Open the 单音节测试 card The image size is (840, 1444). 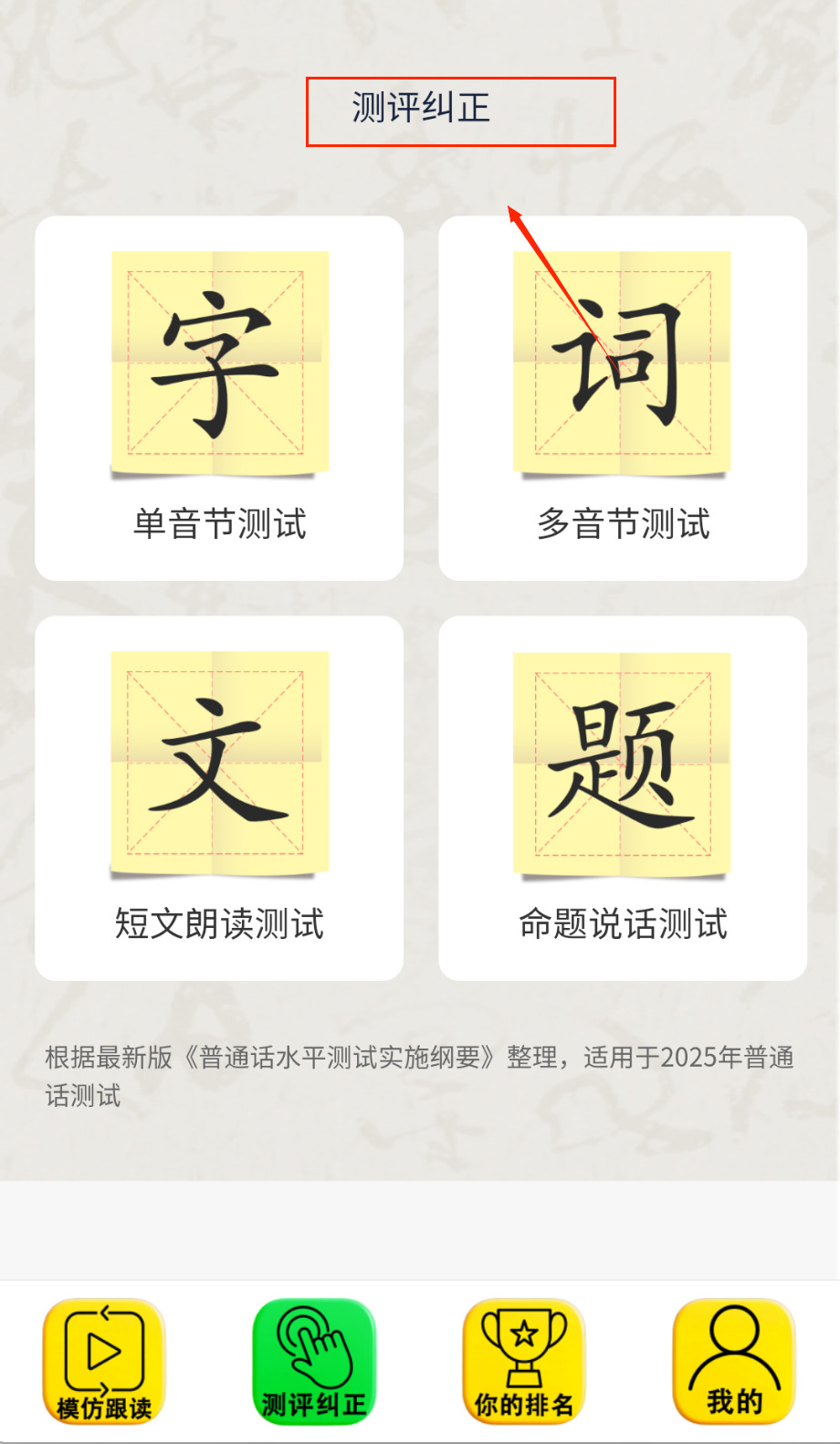219,398
